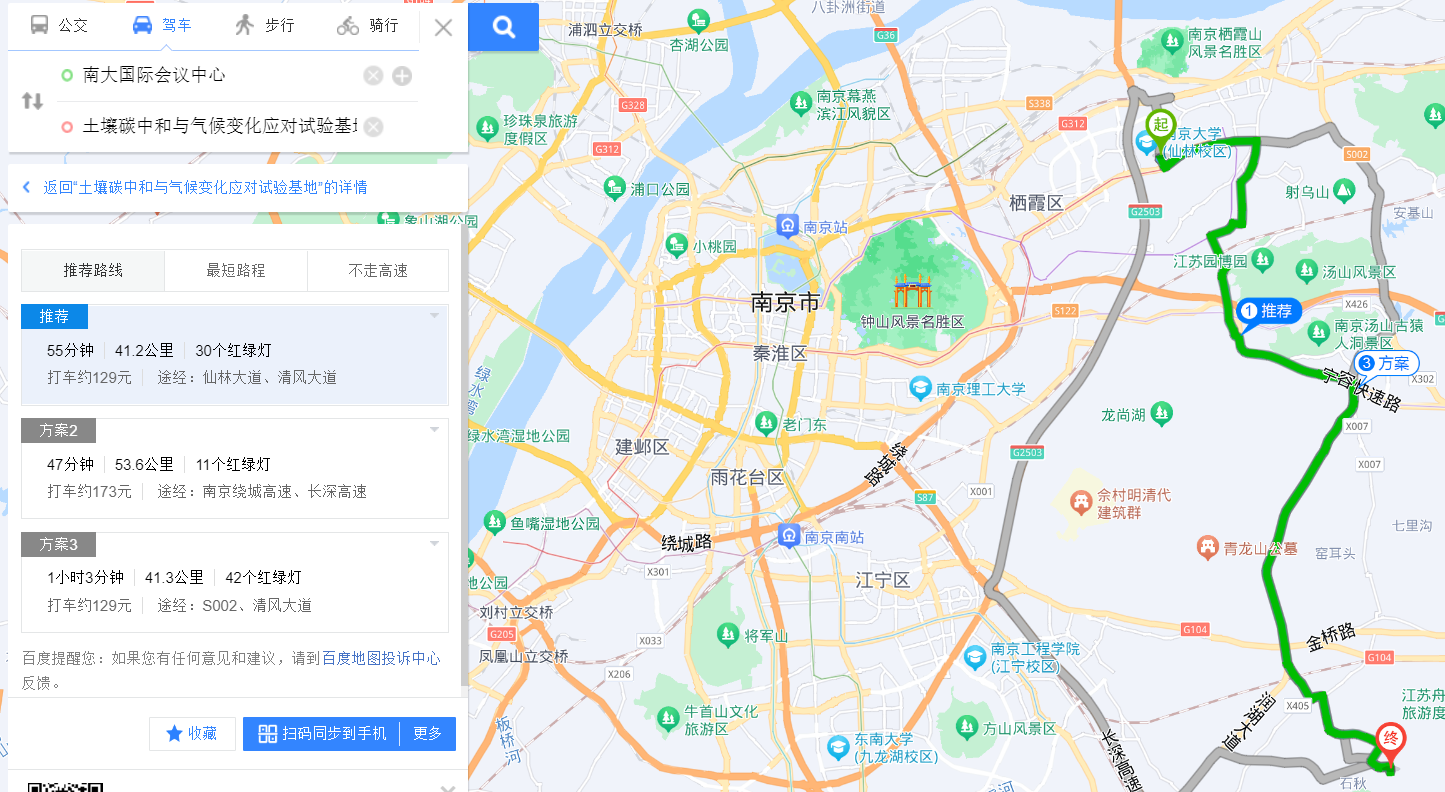Viewport: 1445px width, 792px height.
Task: Clear the start point field
Action: tap(373, 76)
